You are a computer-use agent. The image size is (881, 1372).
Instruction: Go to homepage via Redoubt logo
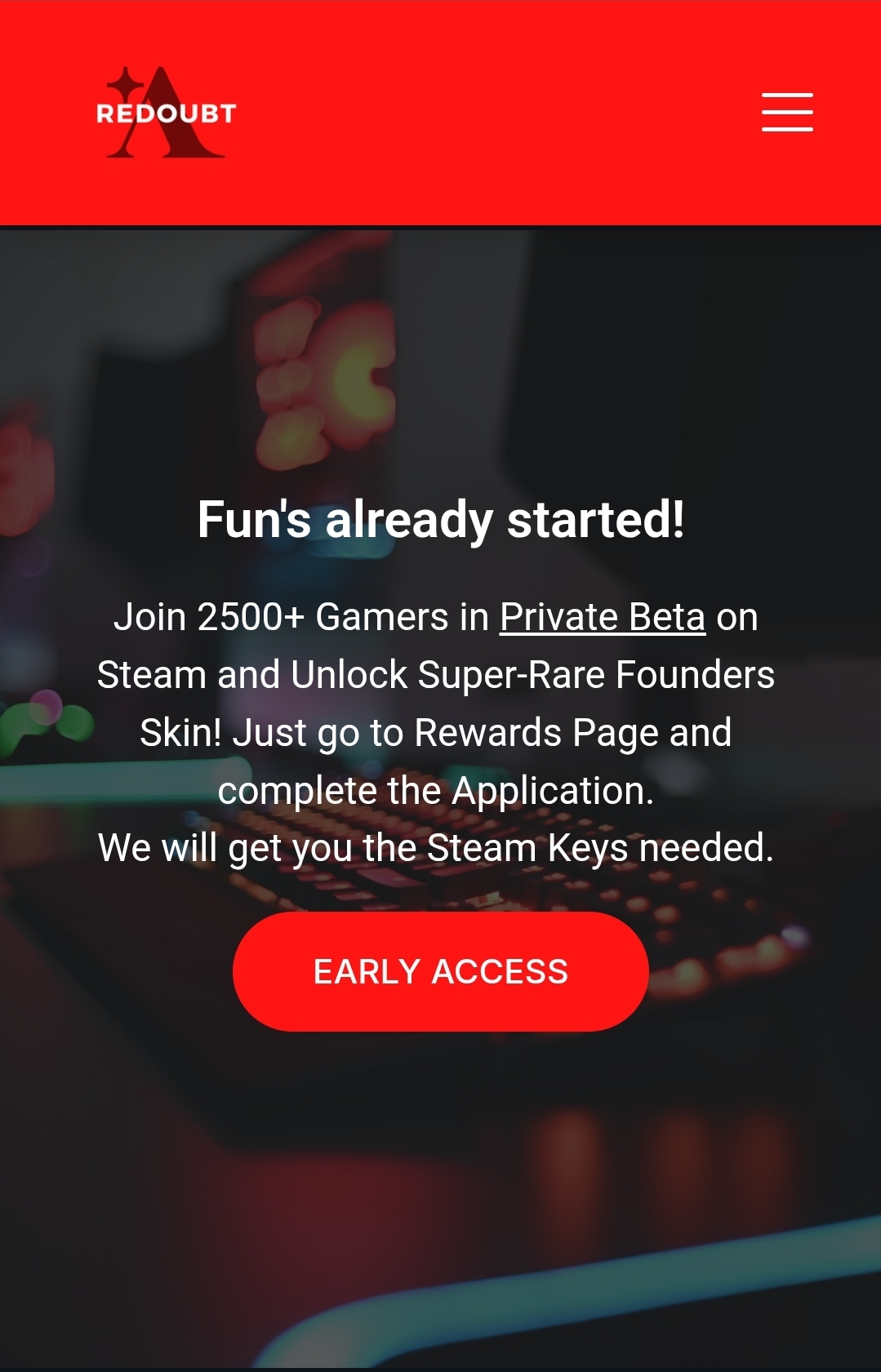(x=166, y=113)
